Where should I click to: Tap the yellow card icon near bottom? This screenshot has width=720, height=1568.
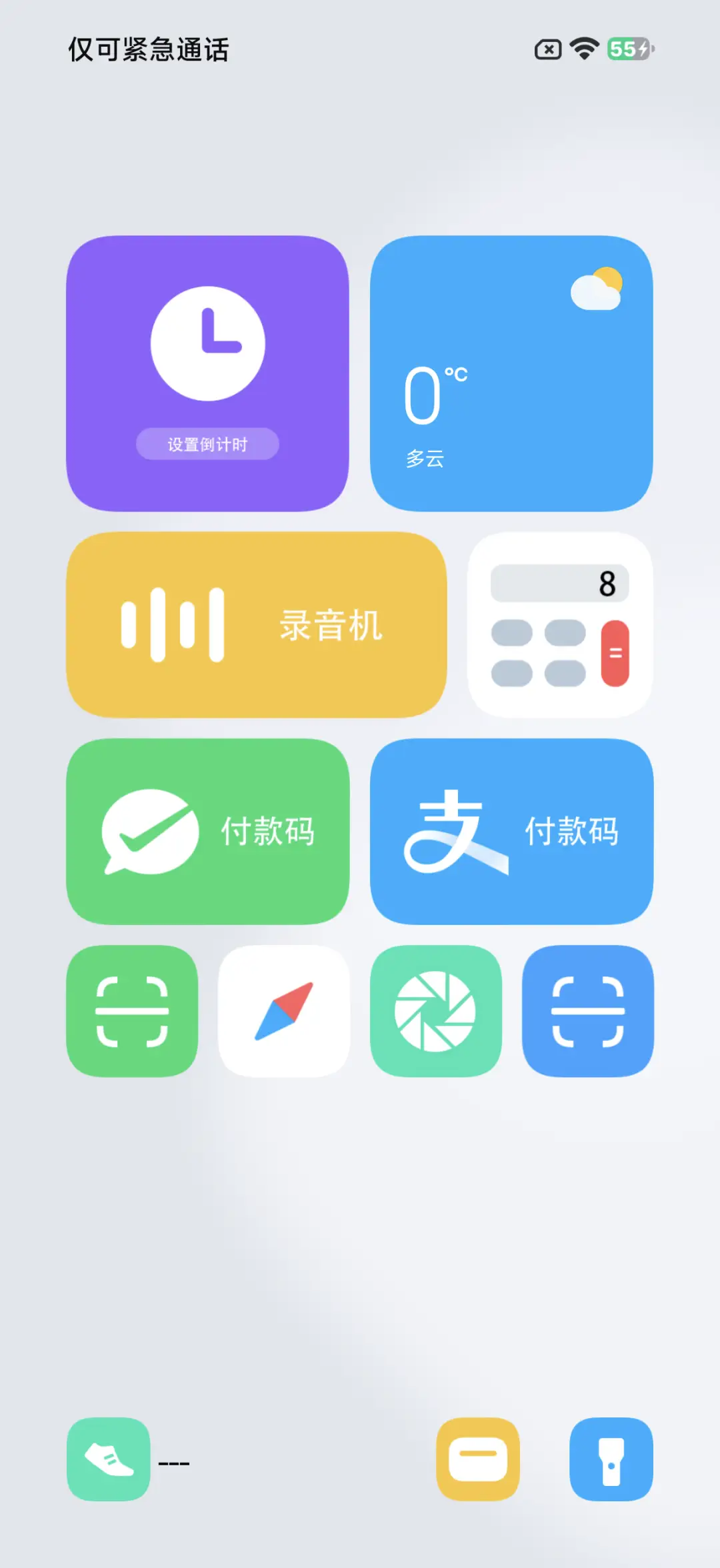point(477,1458)
